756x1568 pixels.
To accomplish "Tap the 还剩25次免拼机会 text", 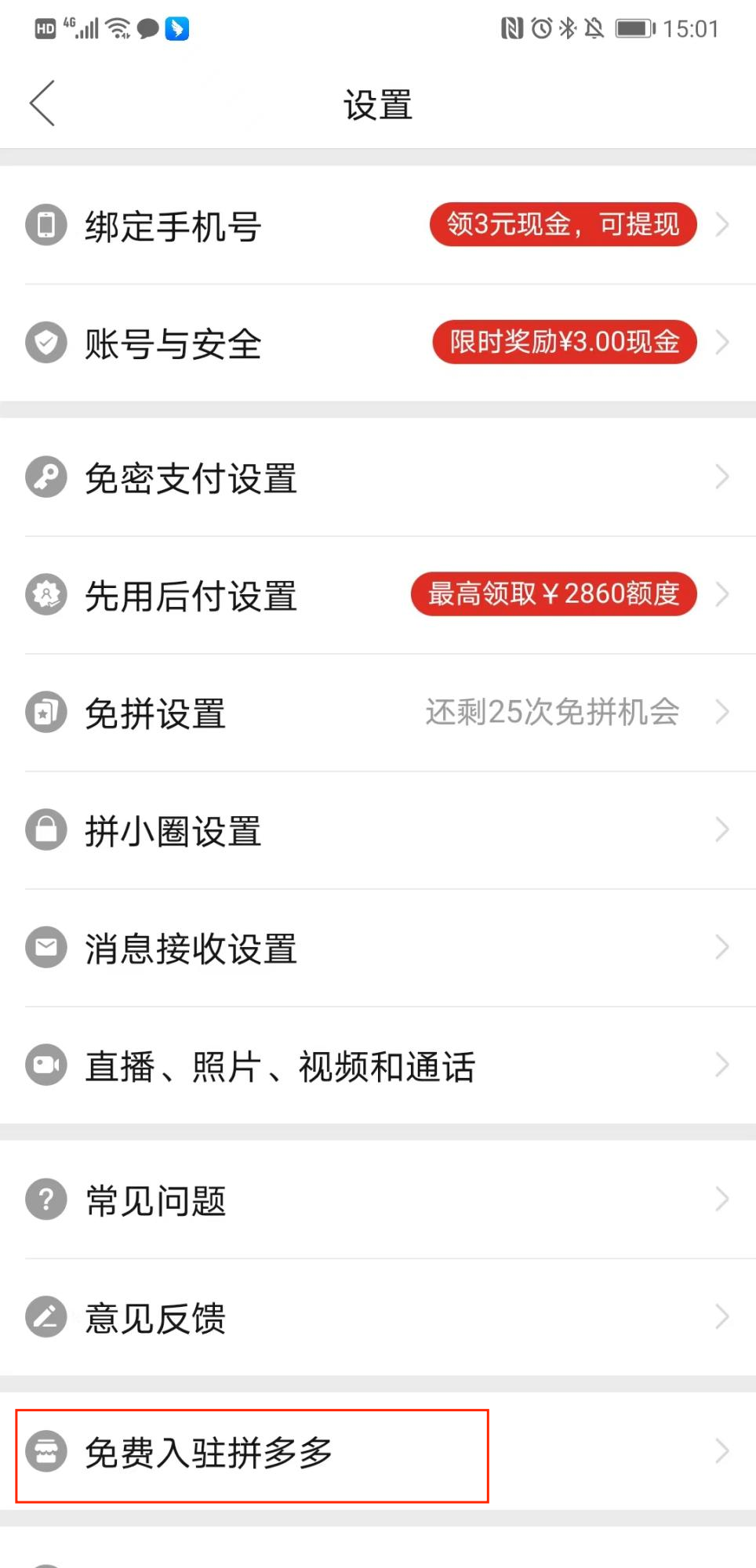I will (x=551, y=712).
